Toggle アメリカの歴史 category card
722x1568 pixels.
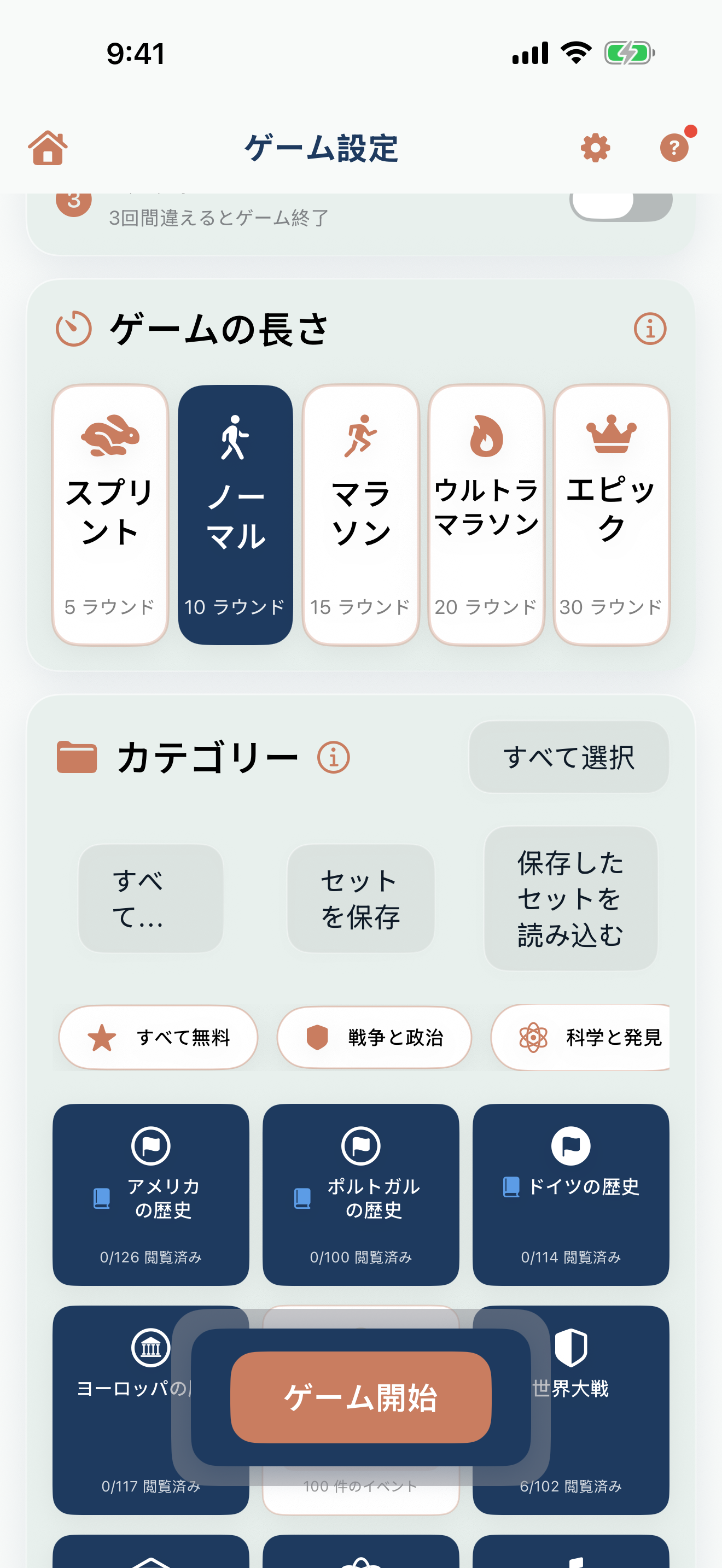pos(151,1194)
